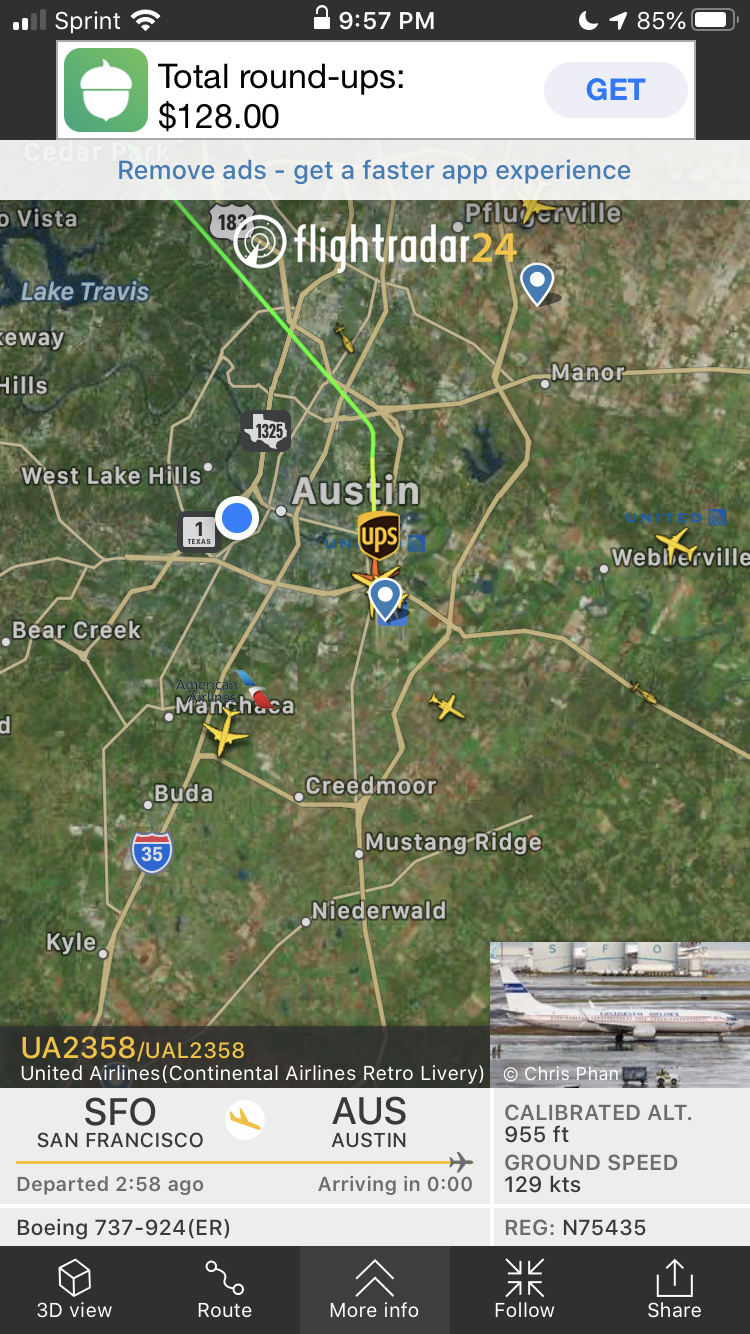Open the aircraft photo by Chris Phan

(619, 1014)
